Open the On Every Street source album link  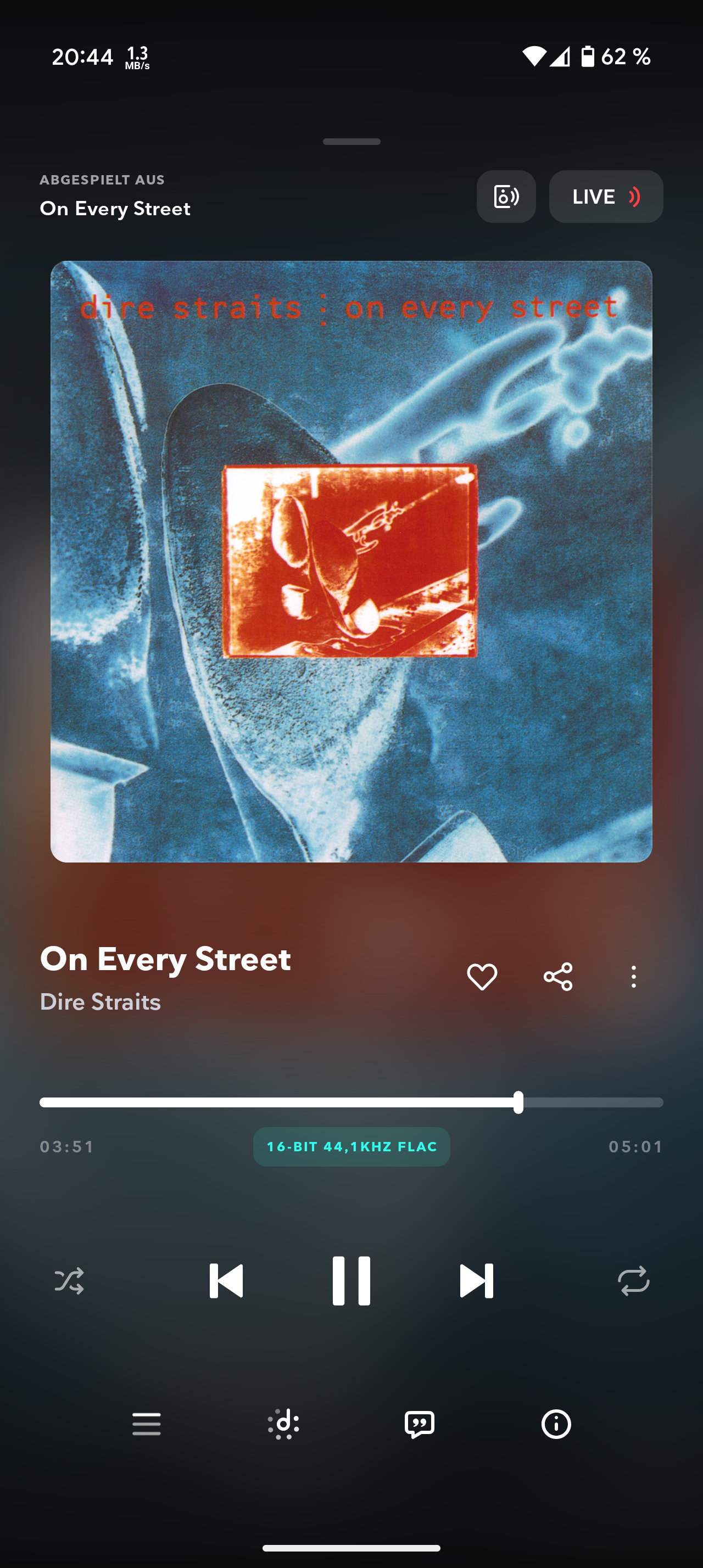[x=115, y=209]
